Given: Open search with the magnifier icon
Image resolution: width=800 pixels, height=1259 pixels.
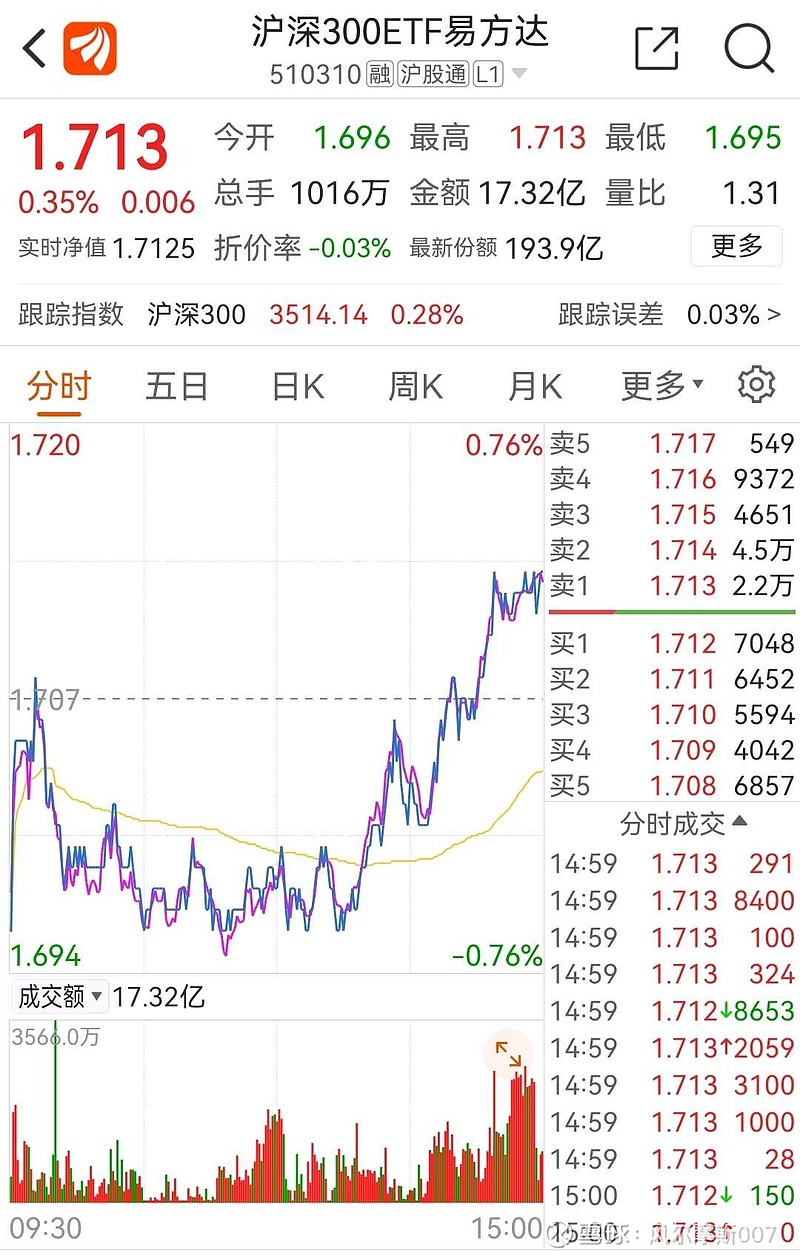Looking at the screenshot, I should pos(748,49).
